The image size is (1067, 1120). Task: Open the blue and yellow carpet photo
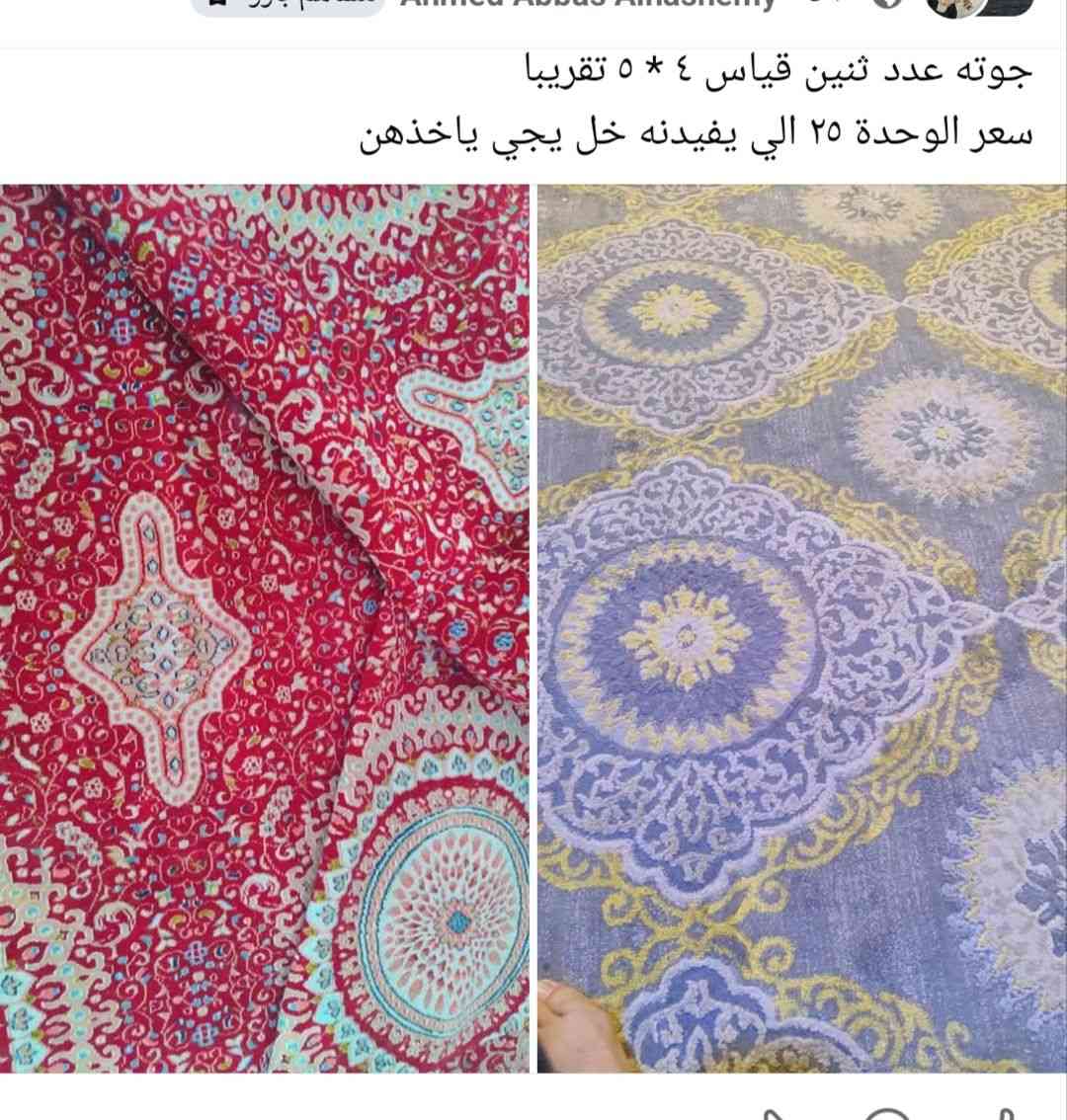[801, 628]
